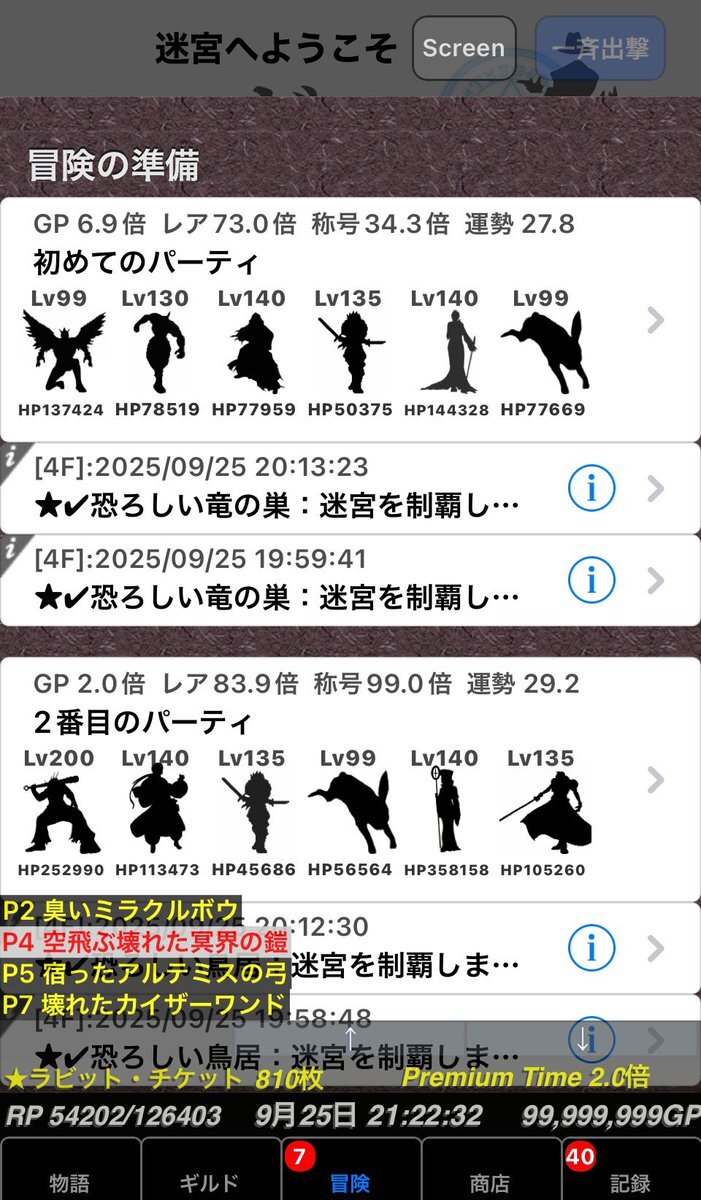Tap the down arrow overlay button
This screenshot has width=701, height=1200.
583,1038
